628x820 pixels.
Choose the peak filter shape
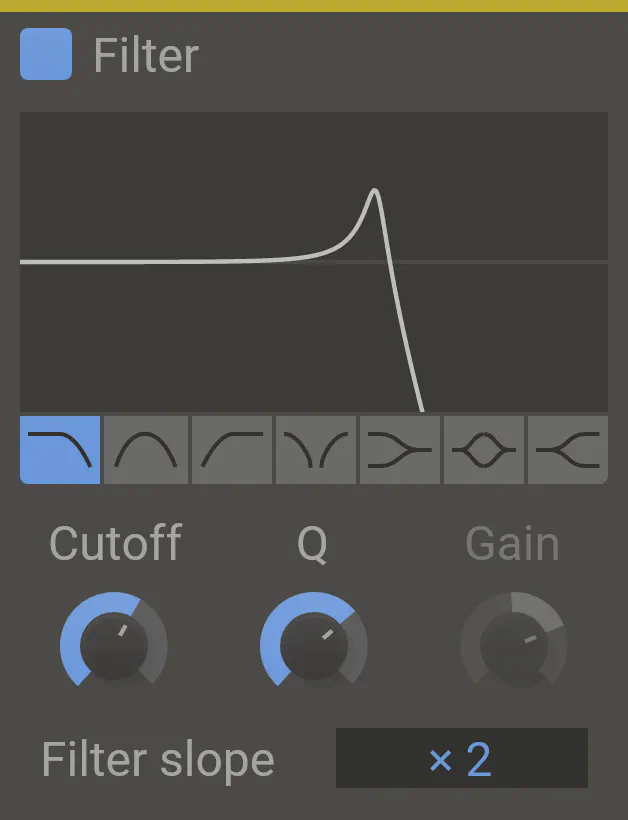[485, 450]
